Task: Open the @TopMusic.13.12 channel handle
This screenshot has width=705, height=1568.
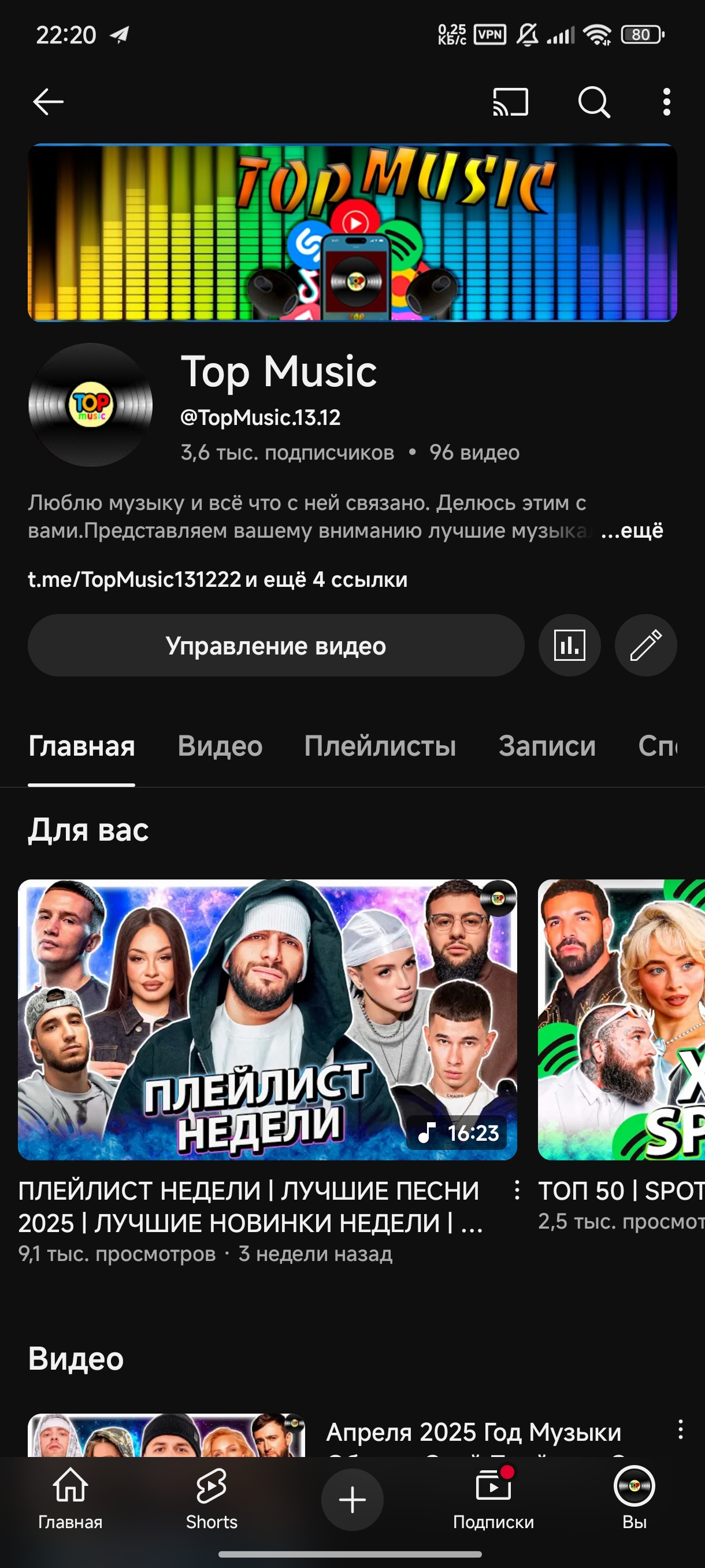Action: pyautogui.click(x=261, y=417)
